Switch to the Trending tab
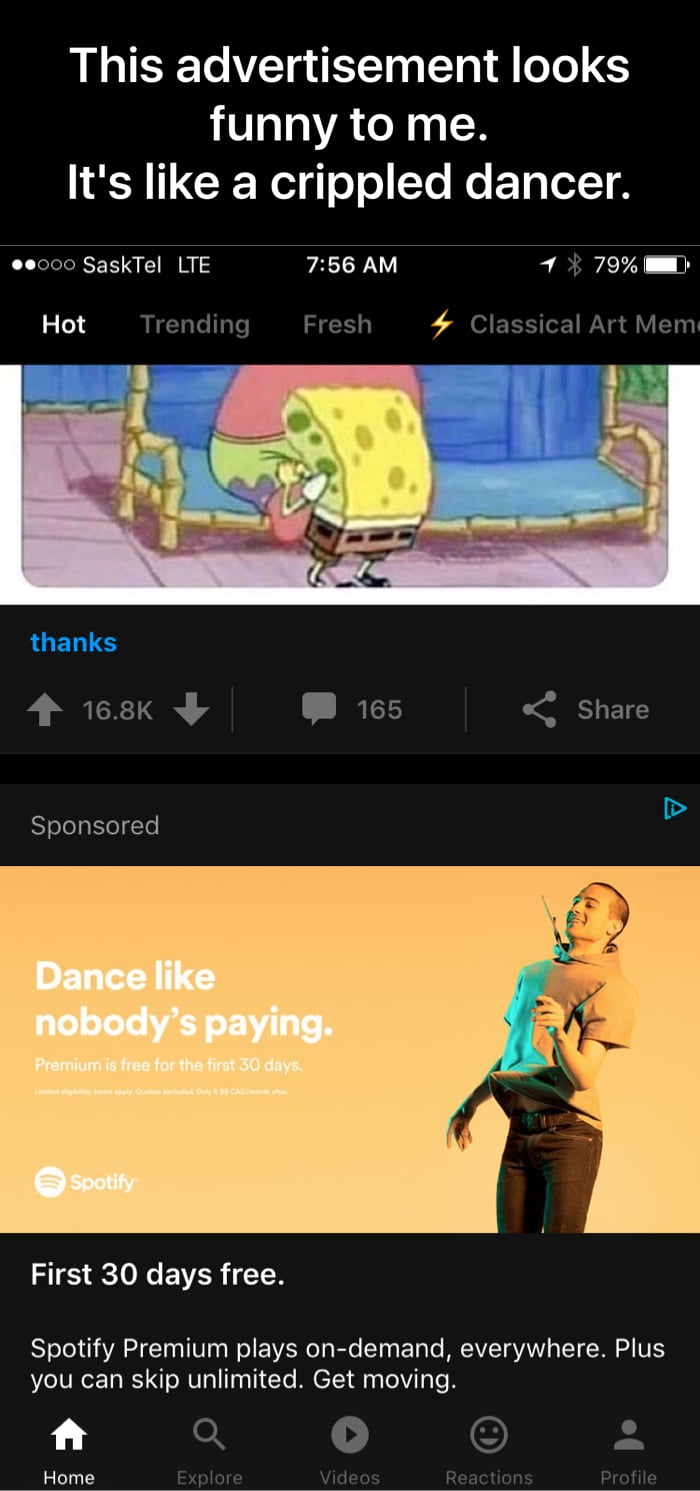The height and width of the screenshot is (1491, 700). tap(195, 324)
